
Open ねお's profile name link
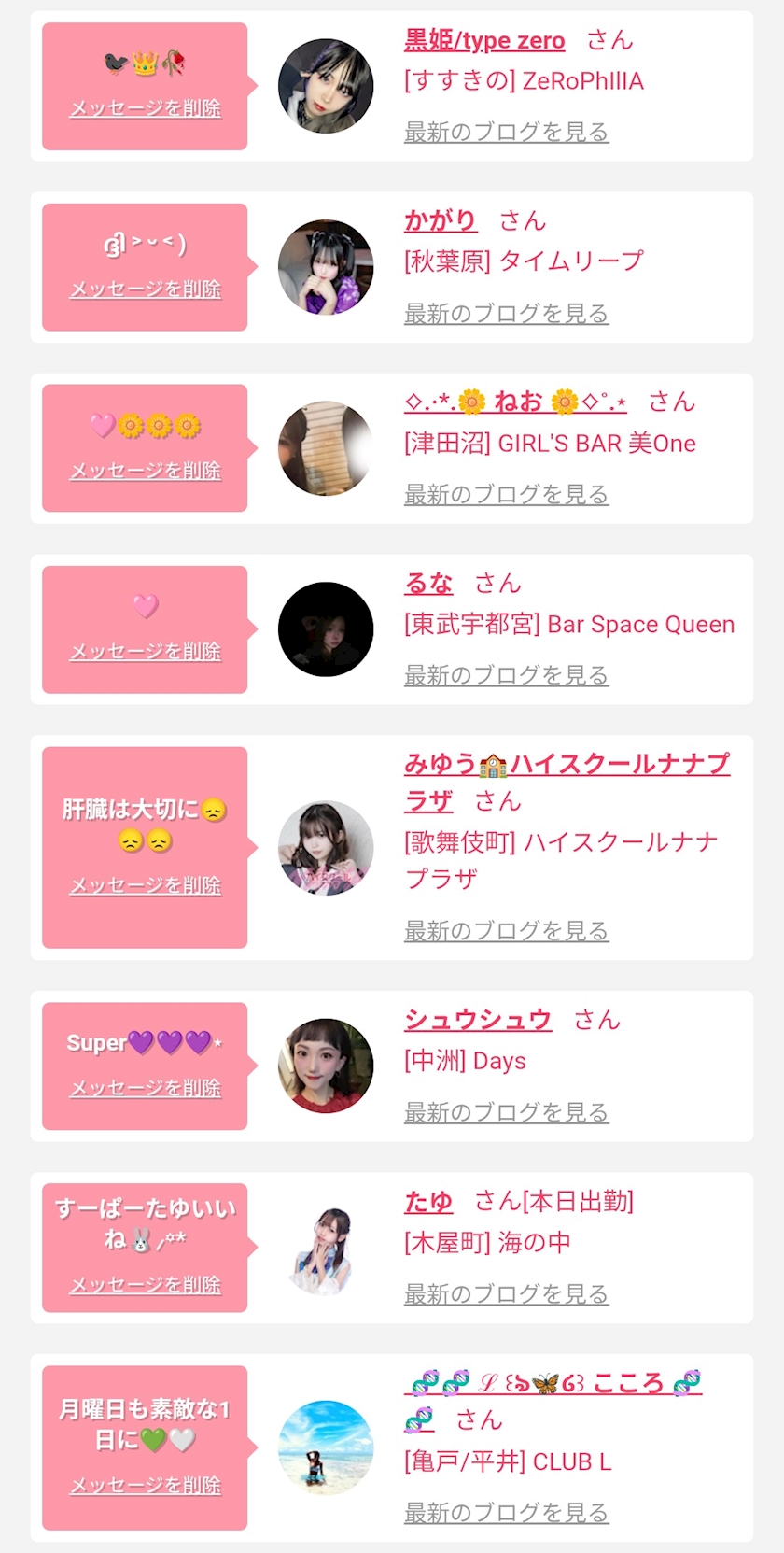515,402
